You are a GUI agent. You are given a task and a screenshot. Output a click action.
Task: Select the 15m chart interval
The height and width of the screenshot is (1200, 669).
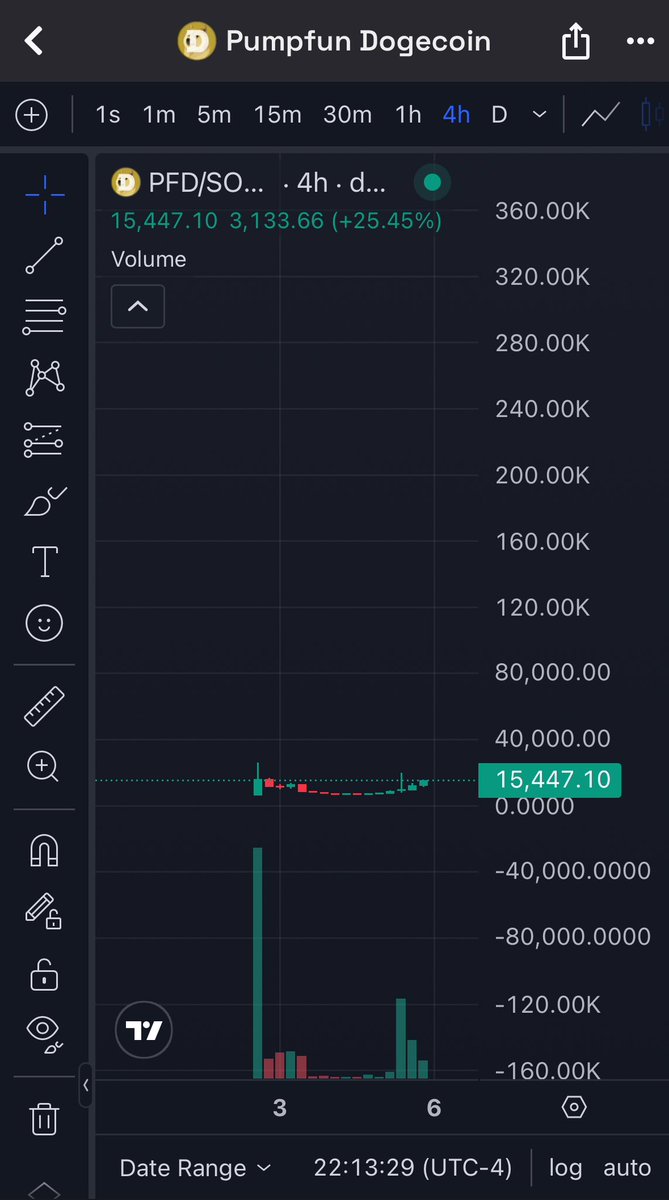coord(277,115)
